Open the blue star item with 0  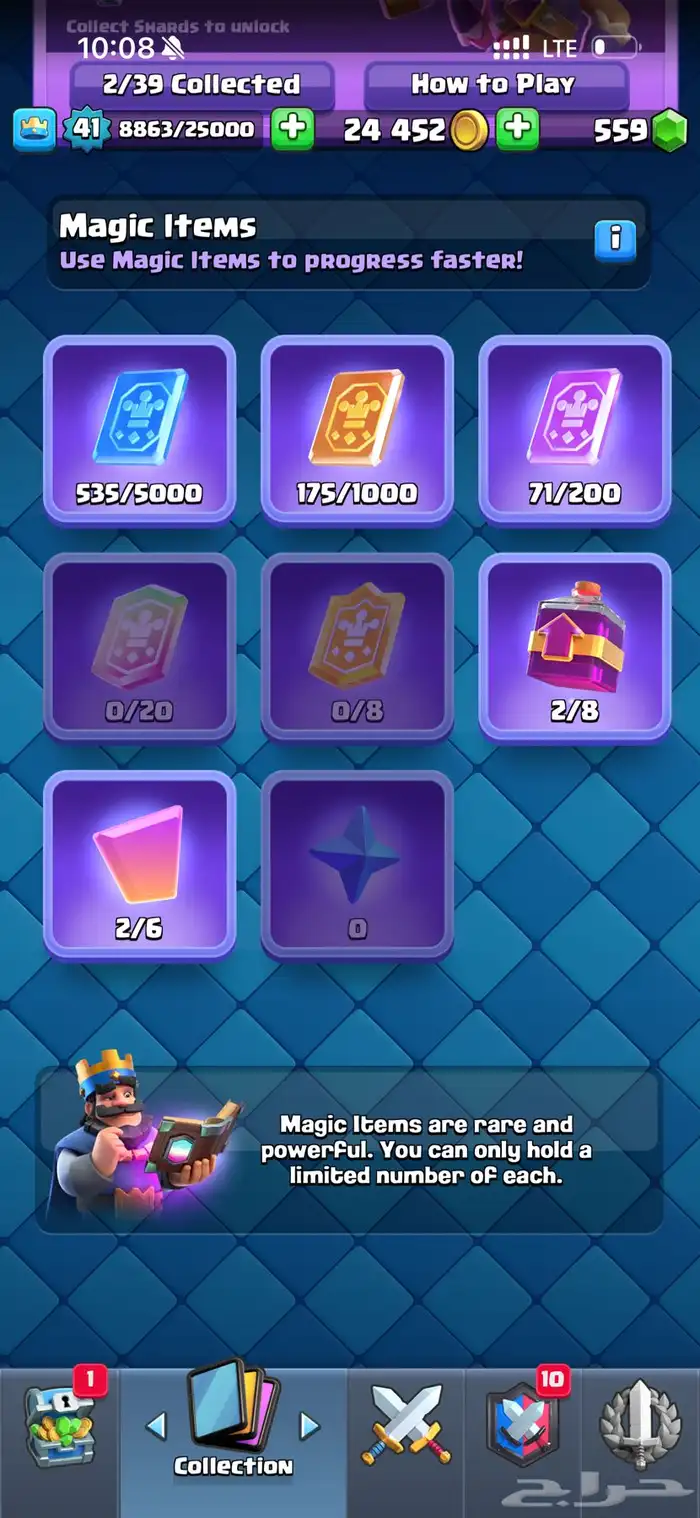[x=357, y=866]
